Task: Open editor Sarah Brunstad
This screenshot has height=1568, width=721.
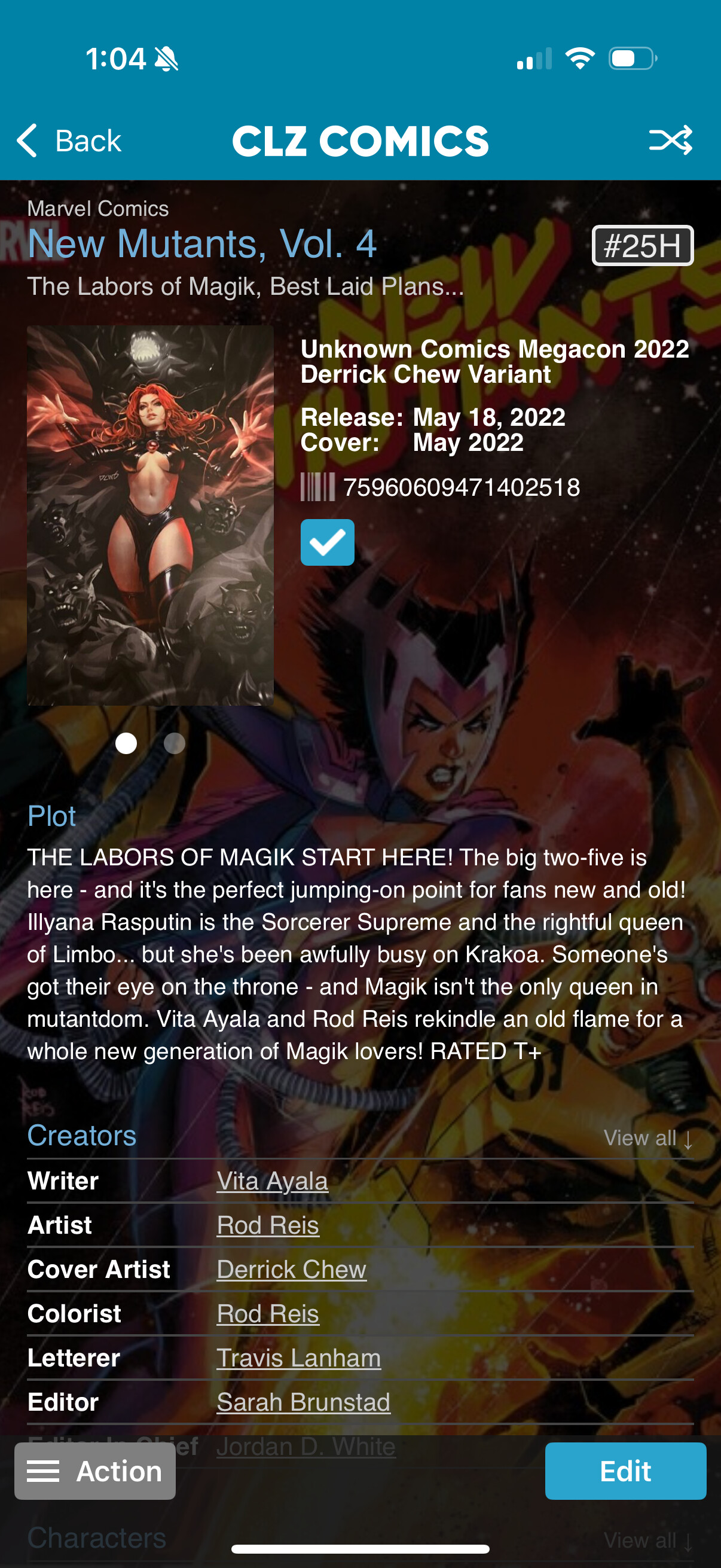Action: 304,1402
